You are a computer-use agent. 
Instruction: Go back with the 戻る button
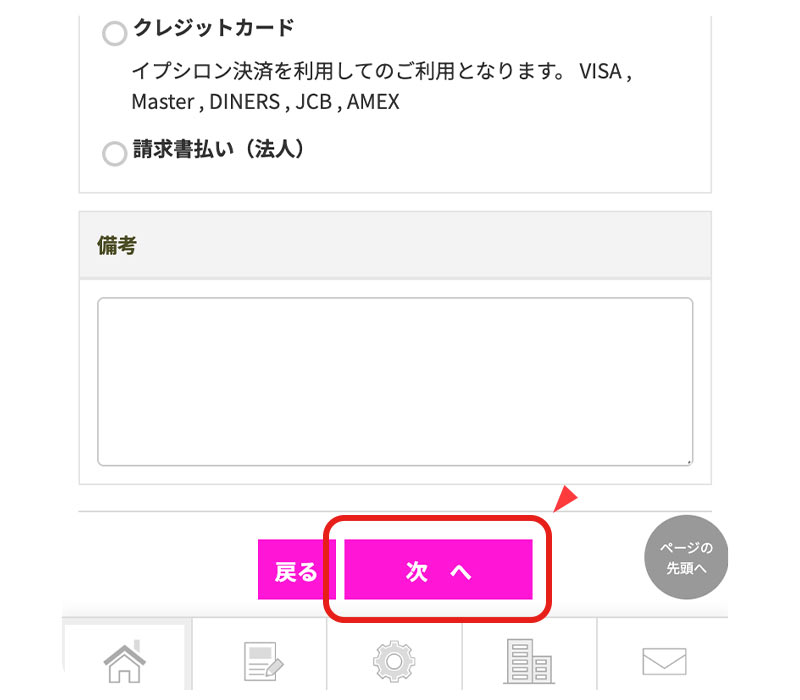pyautogui.click(x=296, y=570)
